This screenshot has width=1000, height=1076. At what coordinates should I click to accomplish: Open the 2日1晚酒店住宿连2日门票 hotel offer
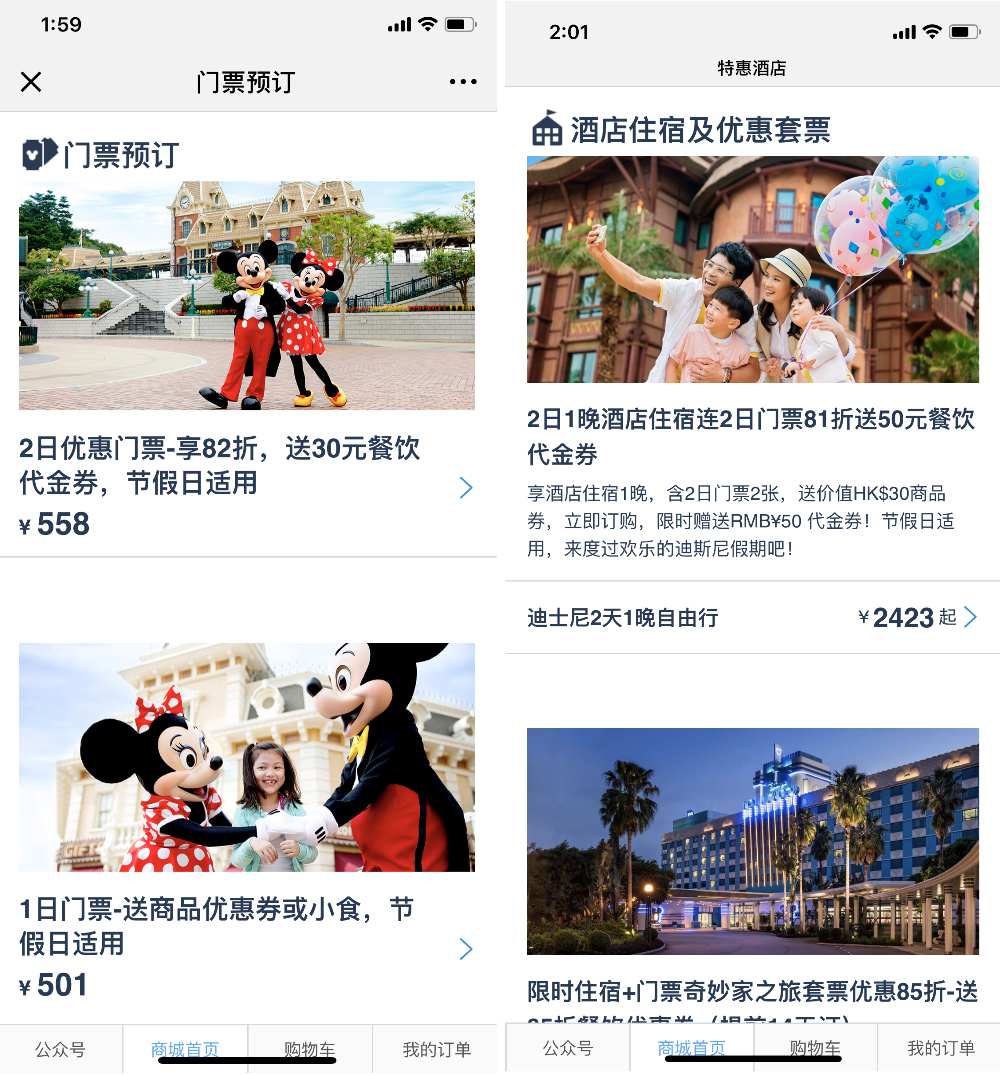751,437
